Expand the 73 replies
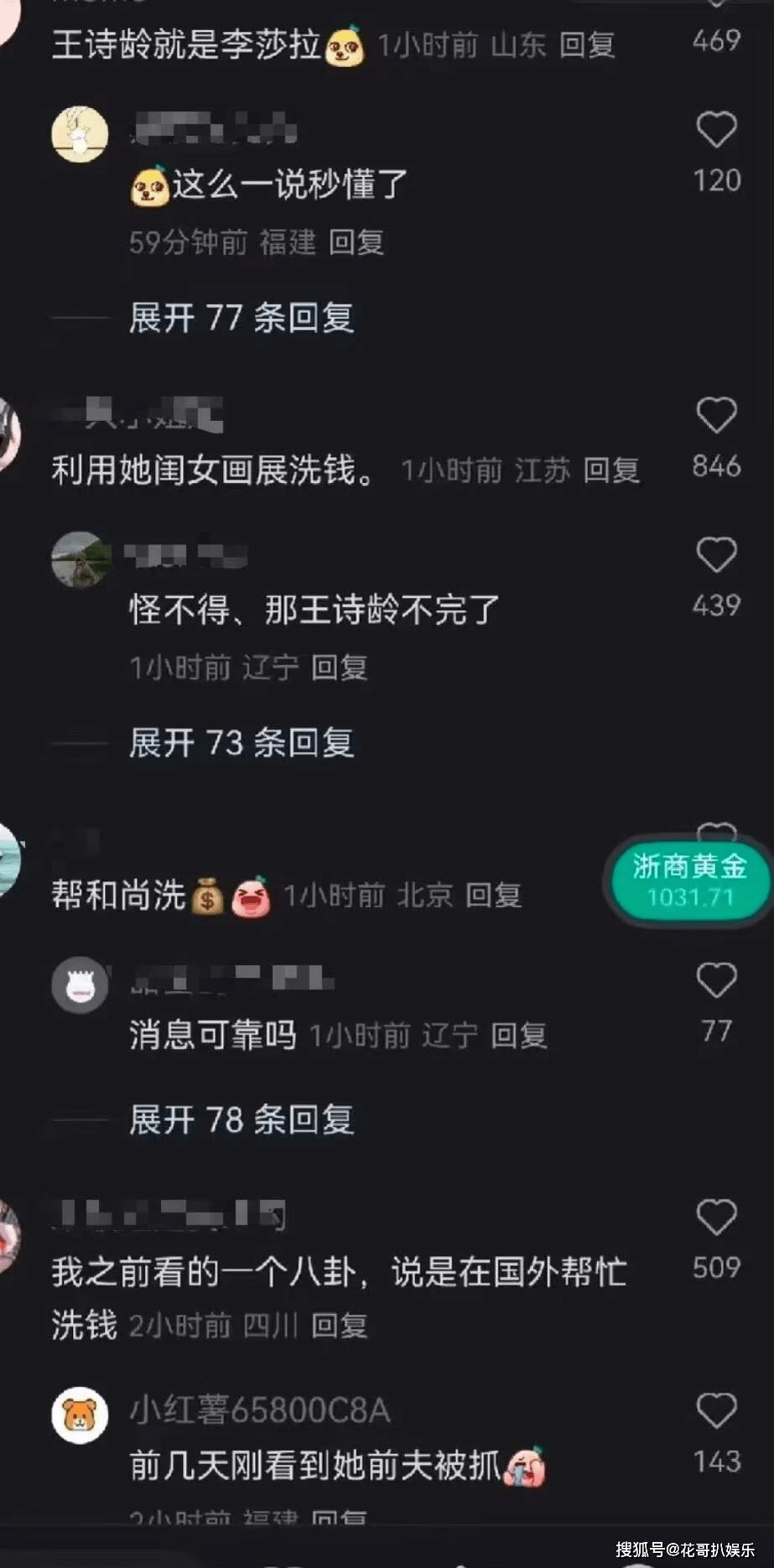774x1568 pixels. [241, 743]
